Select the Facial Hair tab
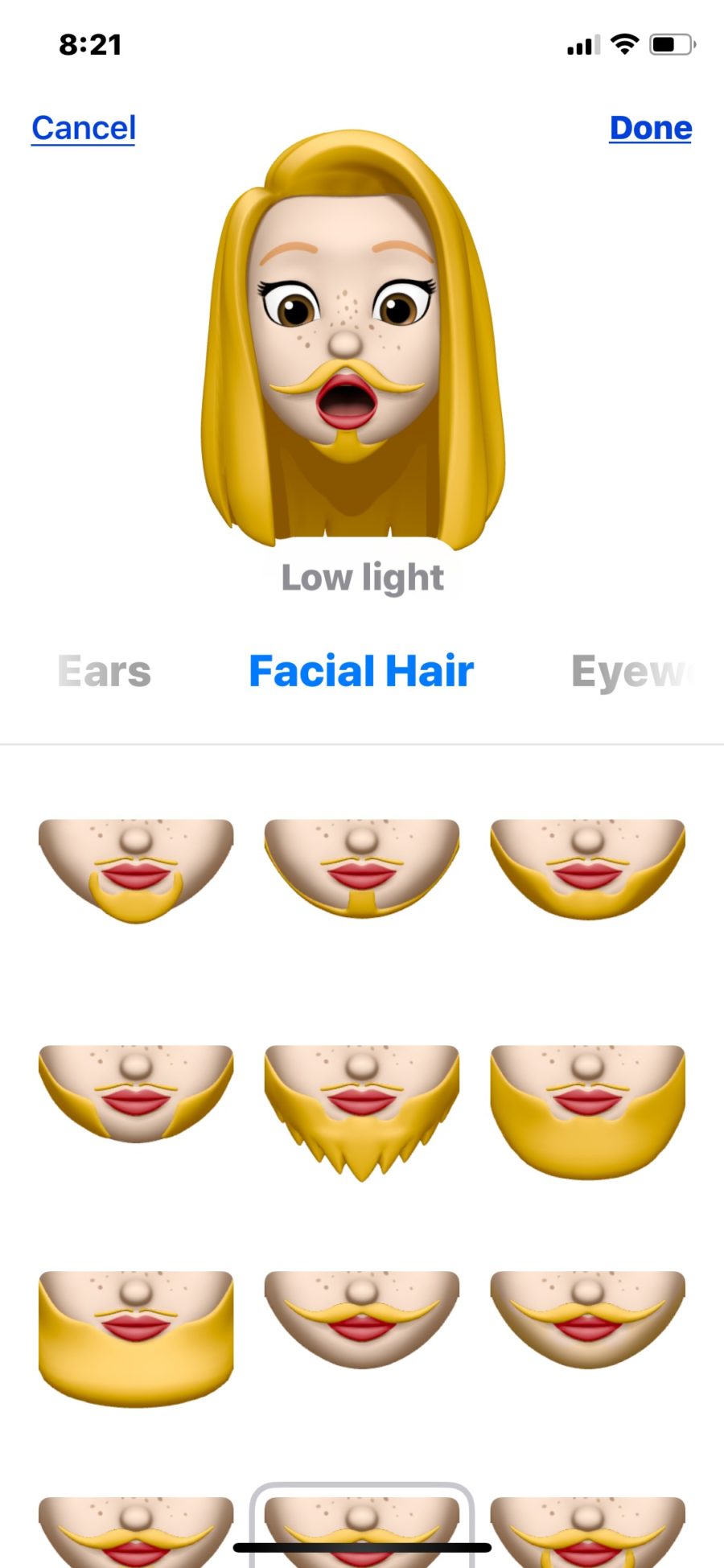The image size is (724, 1568). (x=361, y=671)
